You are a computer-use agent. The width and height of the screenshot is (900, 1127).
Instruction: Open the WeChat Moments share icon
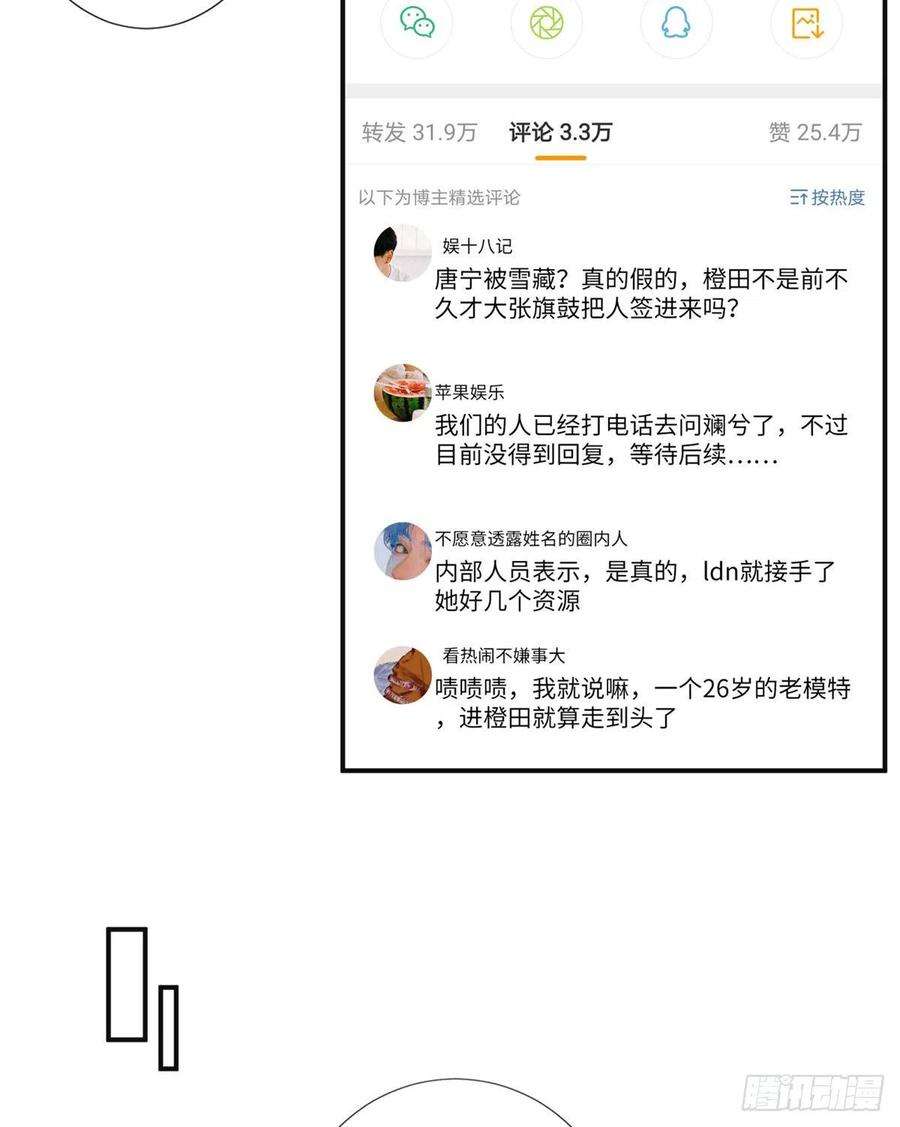547,24
